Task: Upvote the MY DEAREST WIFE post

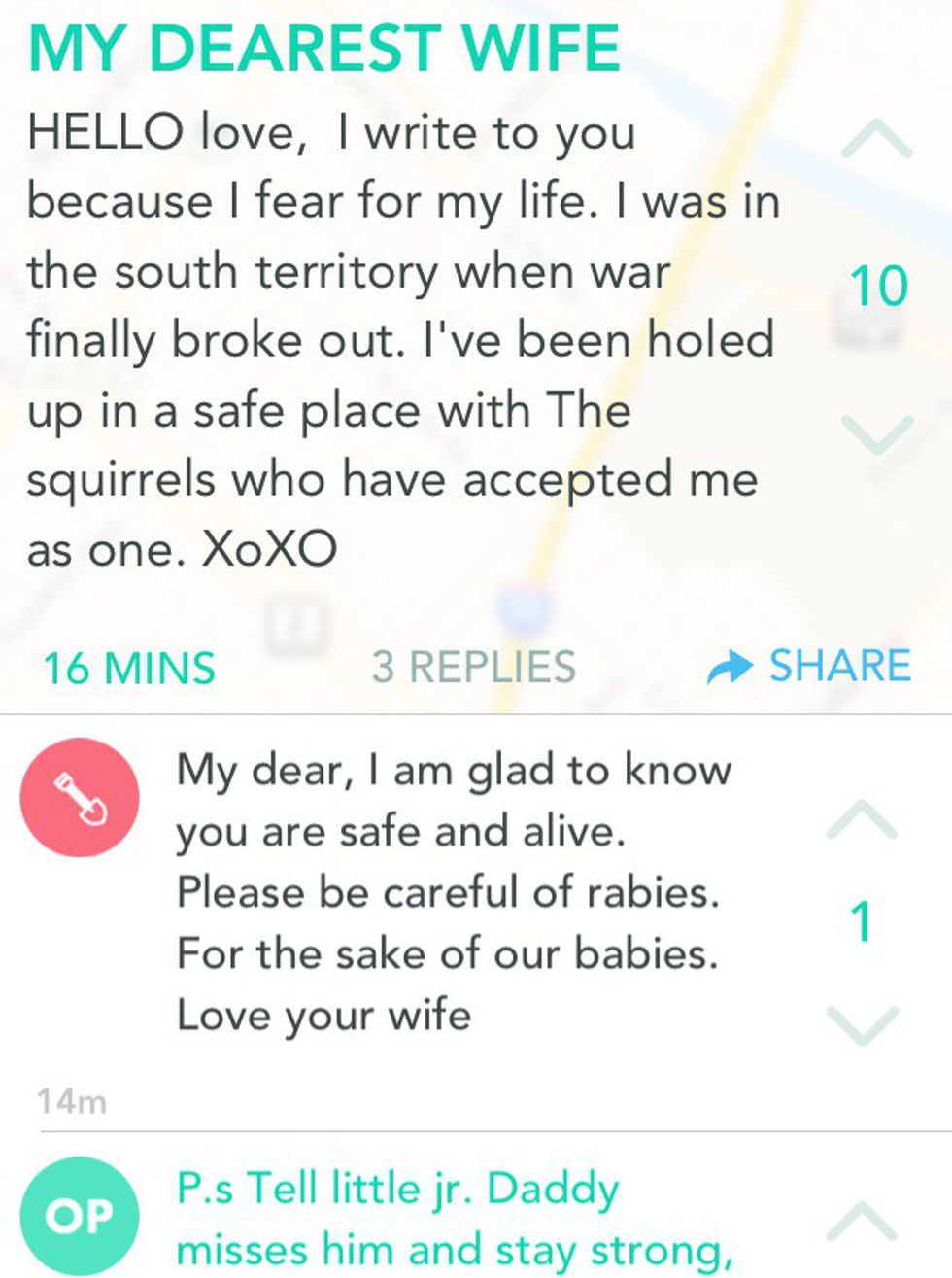Action: pyautogui.click(x=876, y=141)
